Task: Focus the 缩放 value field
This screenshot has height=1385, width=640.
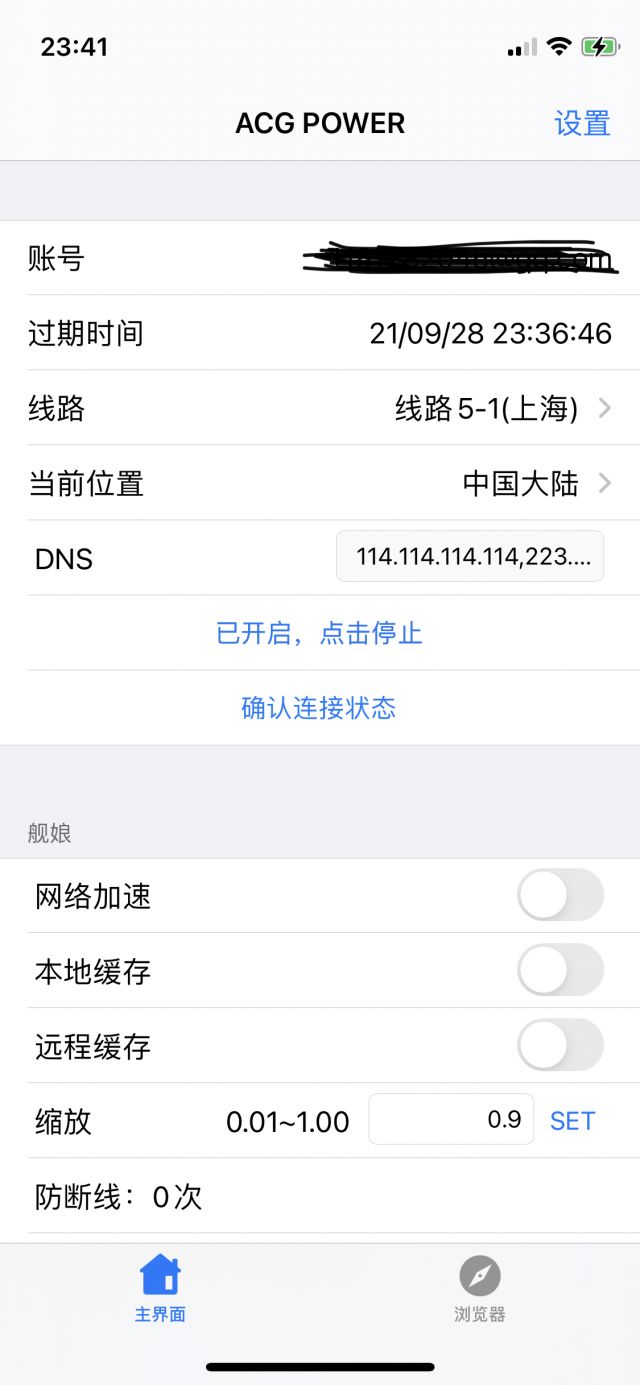Action: pos(451,1119)
